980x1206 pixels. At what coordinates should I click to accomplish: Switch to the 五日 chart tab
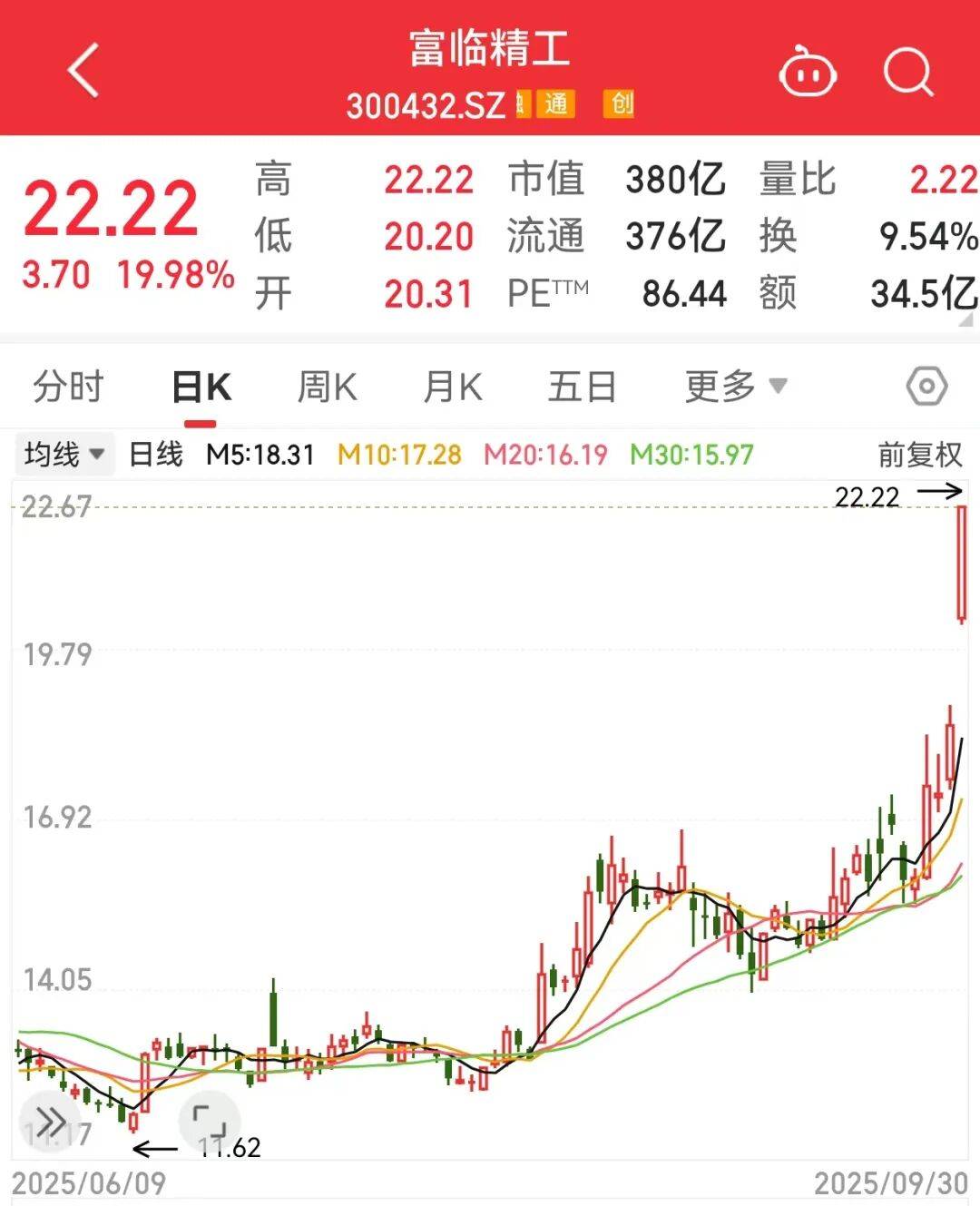(582, 387)
